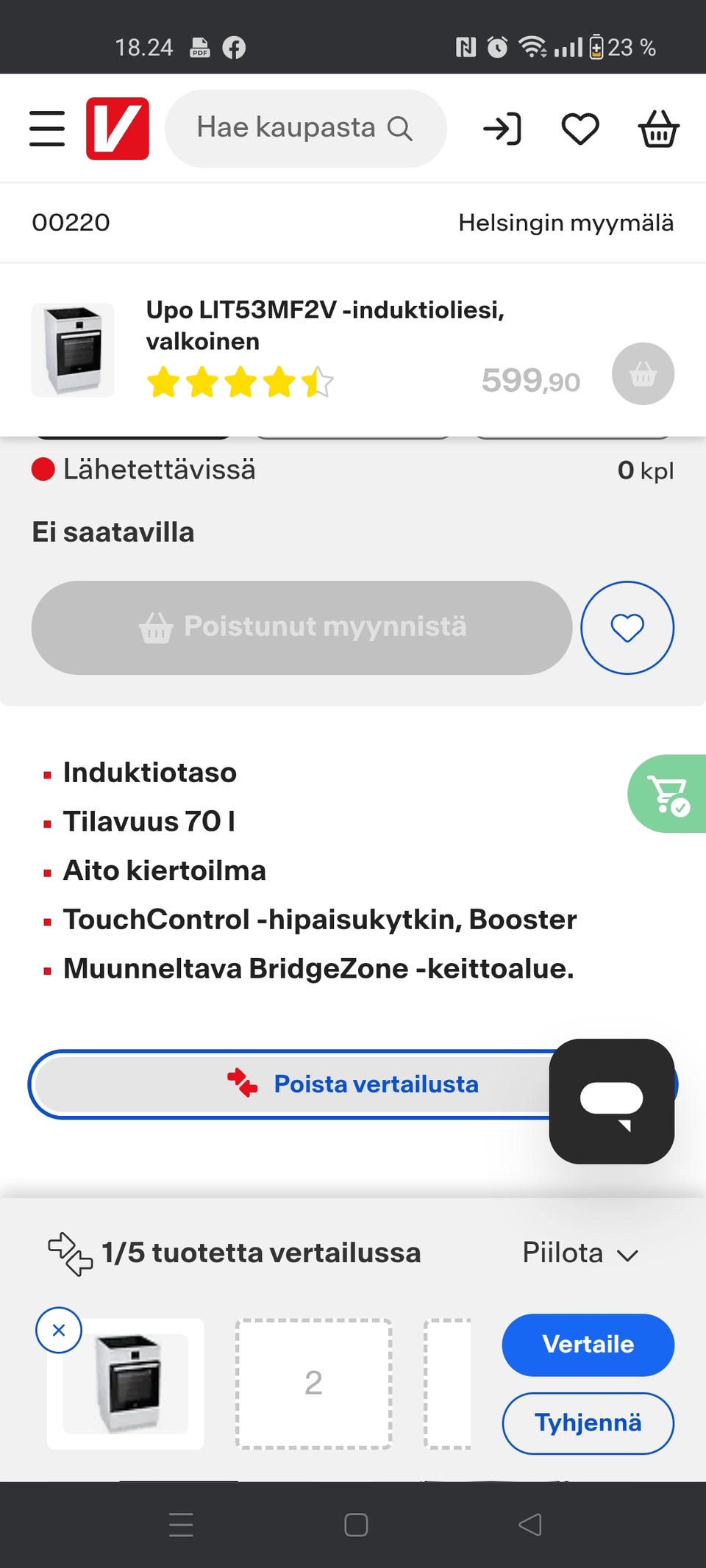Viewport: 706px width, 1568px height.
Task: Remove product from comparison with the X
Action: 59,1329
